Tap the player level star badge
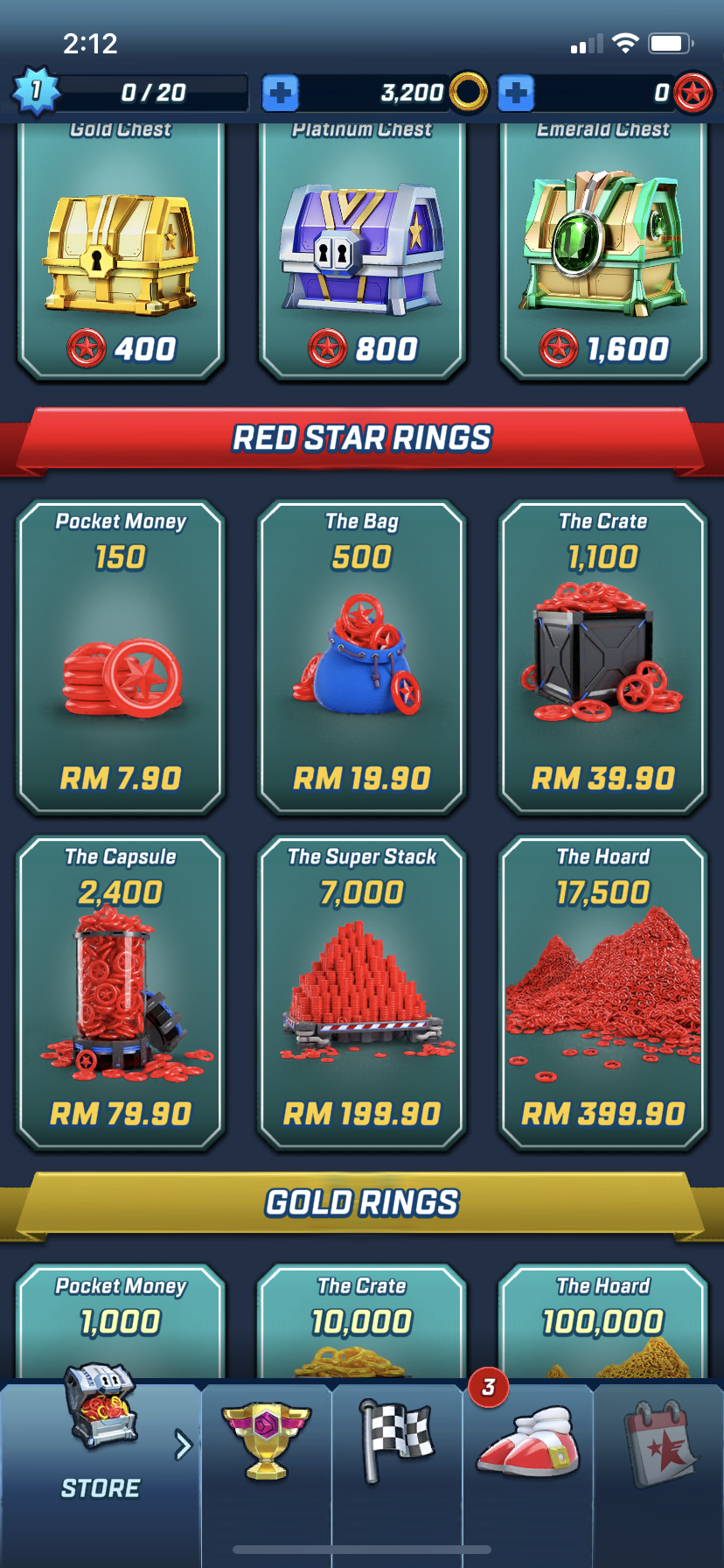Viewport: 724px width, 1568px height. click(36, 91)
